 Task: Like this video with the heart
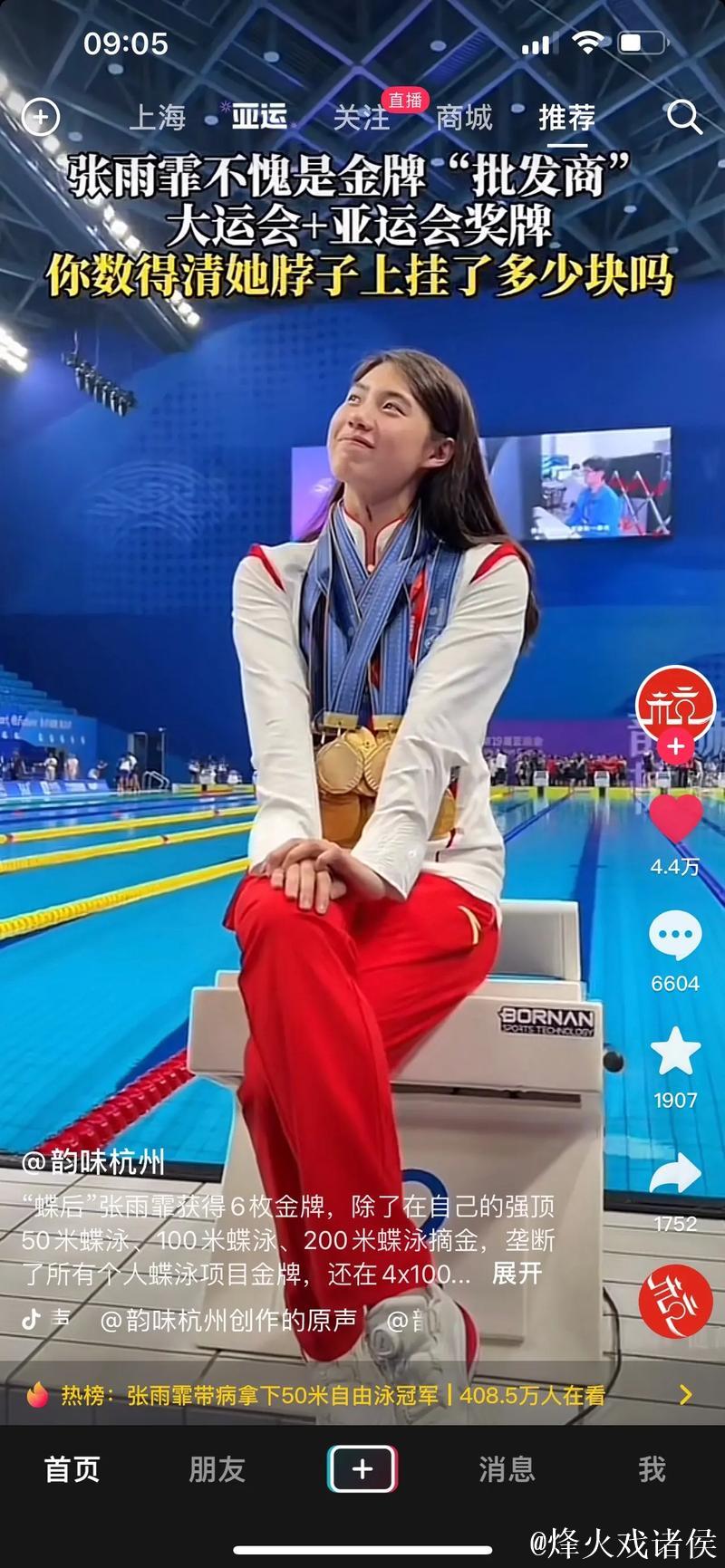click(675, 820)
